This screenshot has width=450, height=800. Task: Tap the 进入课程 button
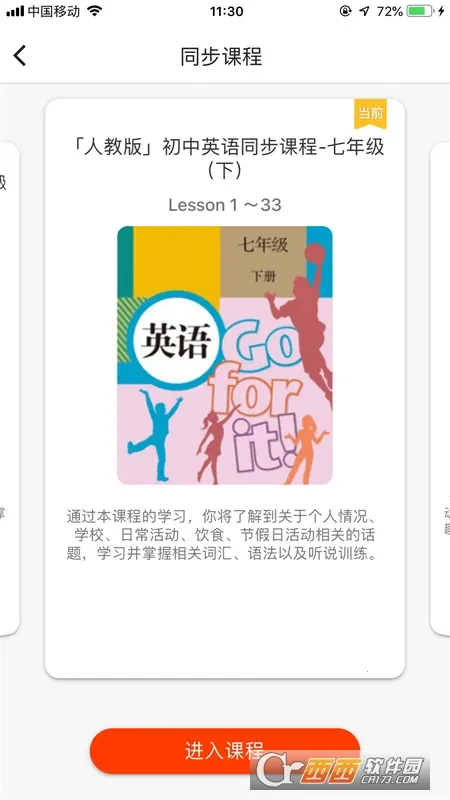point(225,751)
